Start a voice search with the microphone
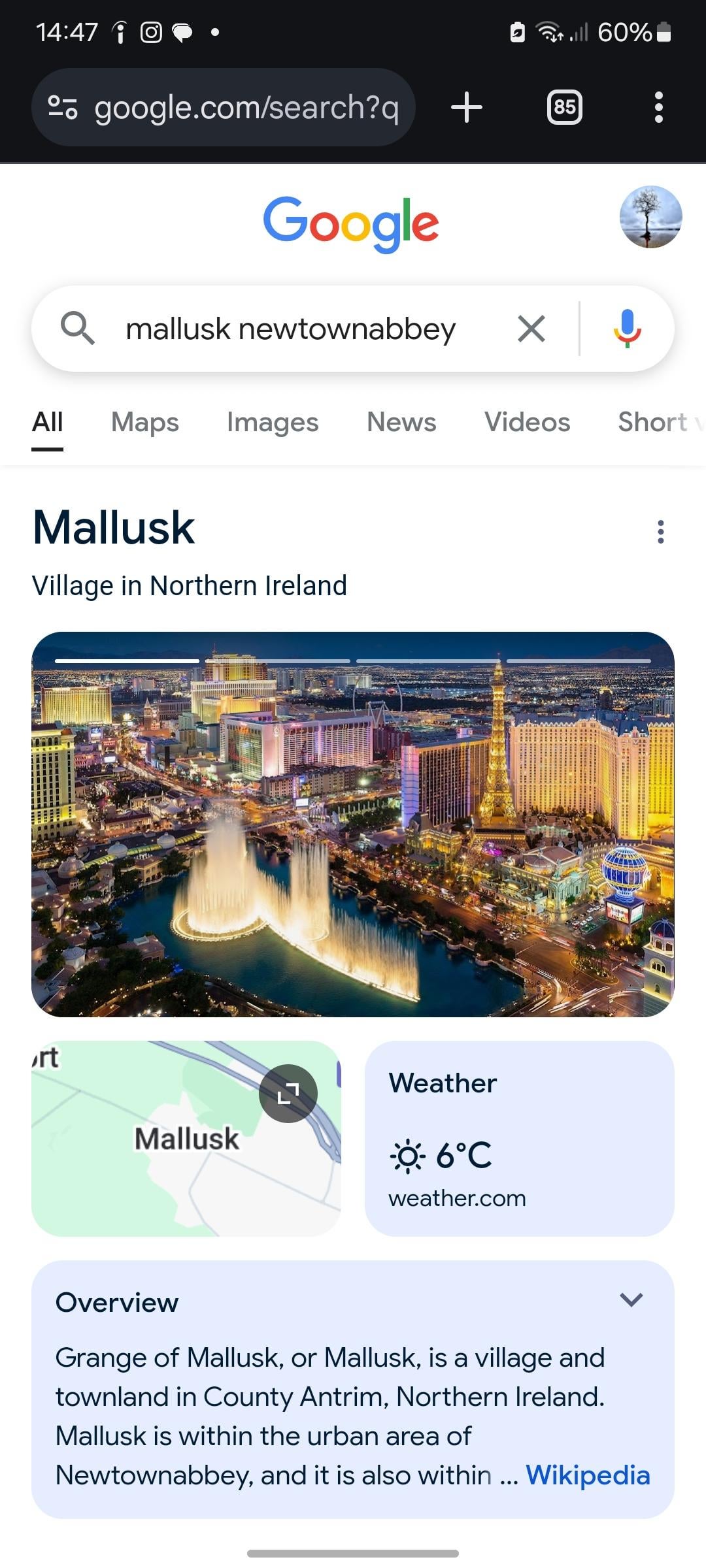706x1568 pixels. pyautogui.click(x=627, y=329)
